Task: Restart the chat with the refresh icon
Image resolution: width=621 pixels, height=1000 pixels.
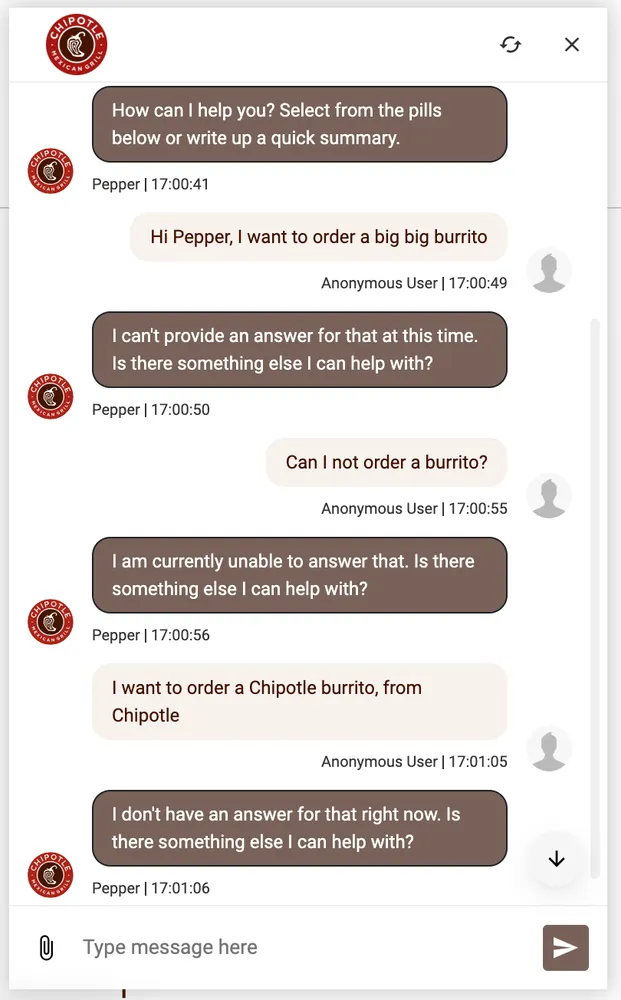Action: 511,44
